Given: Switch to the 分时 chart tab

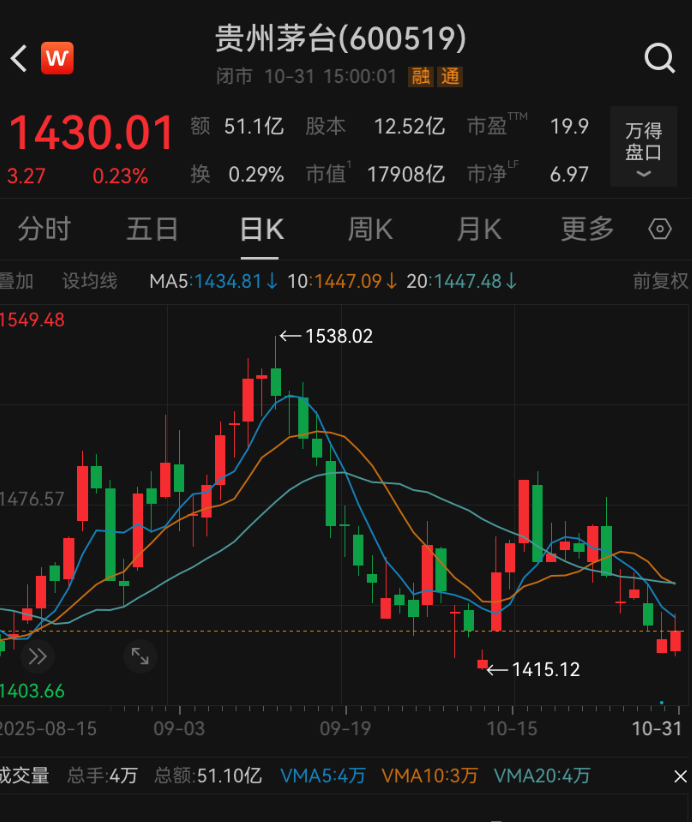Looking at the screenshot, I should pyautogui.click(x=44, y=229).
